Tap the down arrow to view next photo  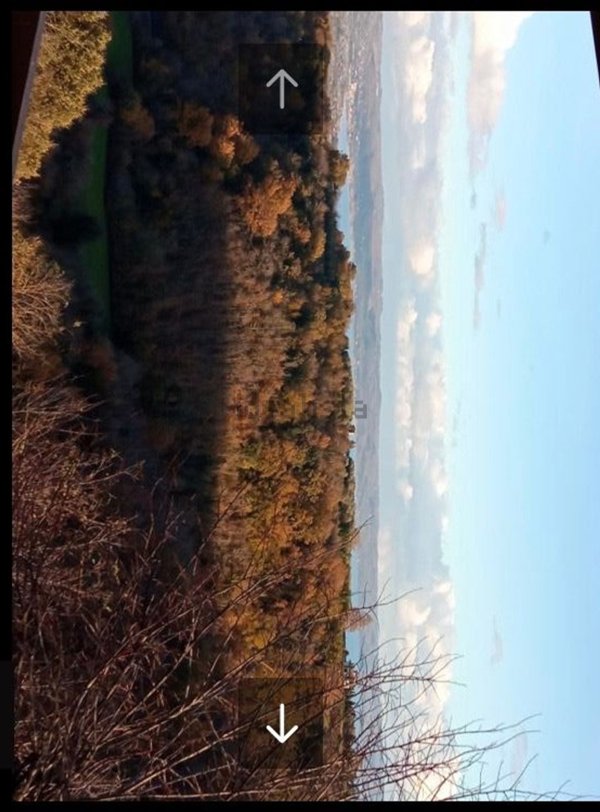click(x=282, y=723)
